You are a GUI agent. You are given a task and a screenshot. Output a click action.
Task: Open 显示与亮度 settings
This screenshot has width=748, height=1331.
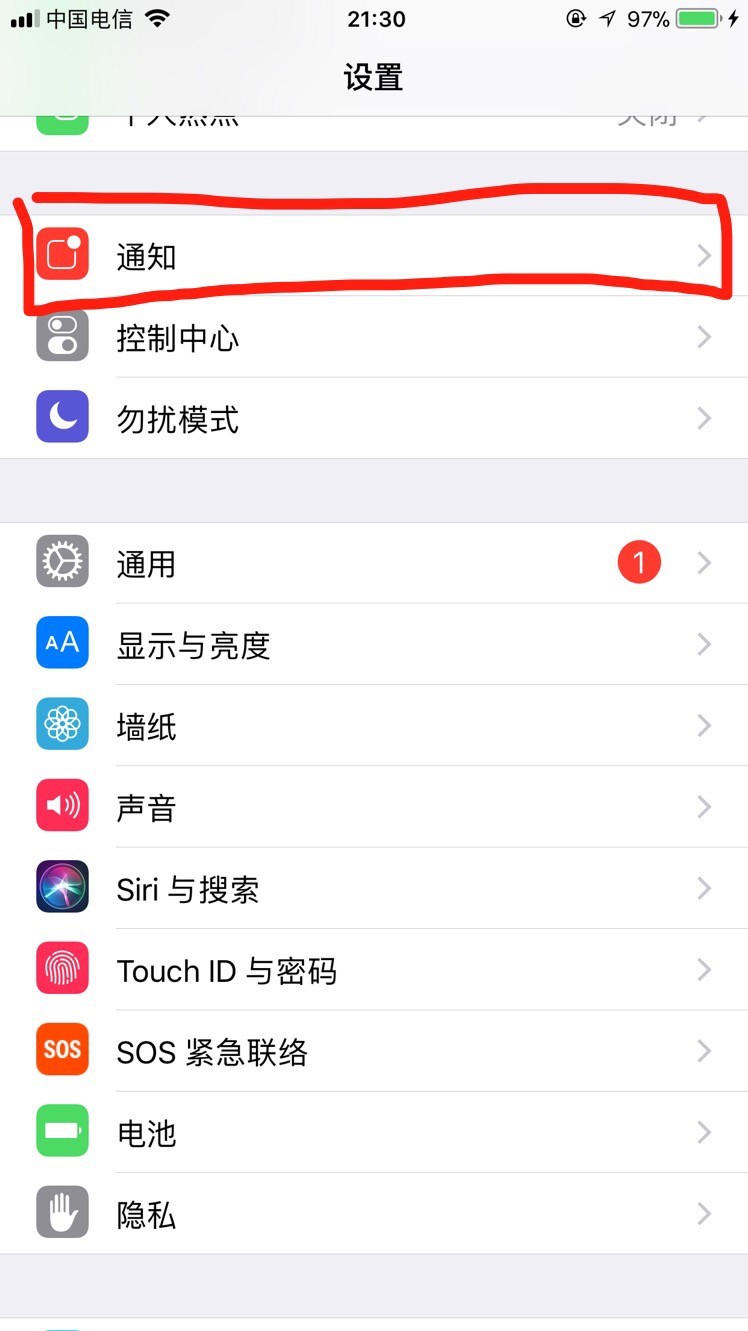pos(374,645)
